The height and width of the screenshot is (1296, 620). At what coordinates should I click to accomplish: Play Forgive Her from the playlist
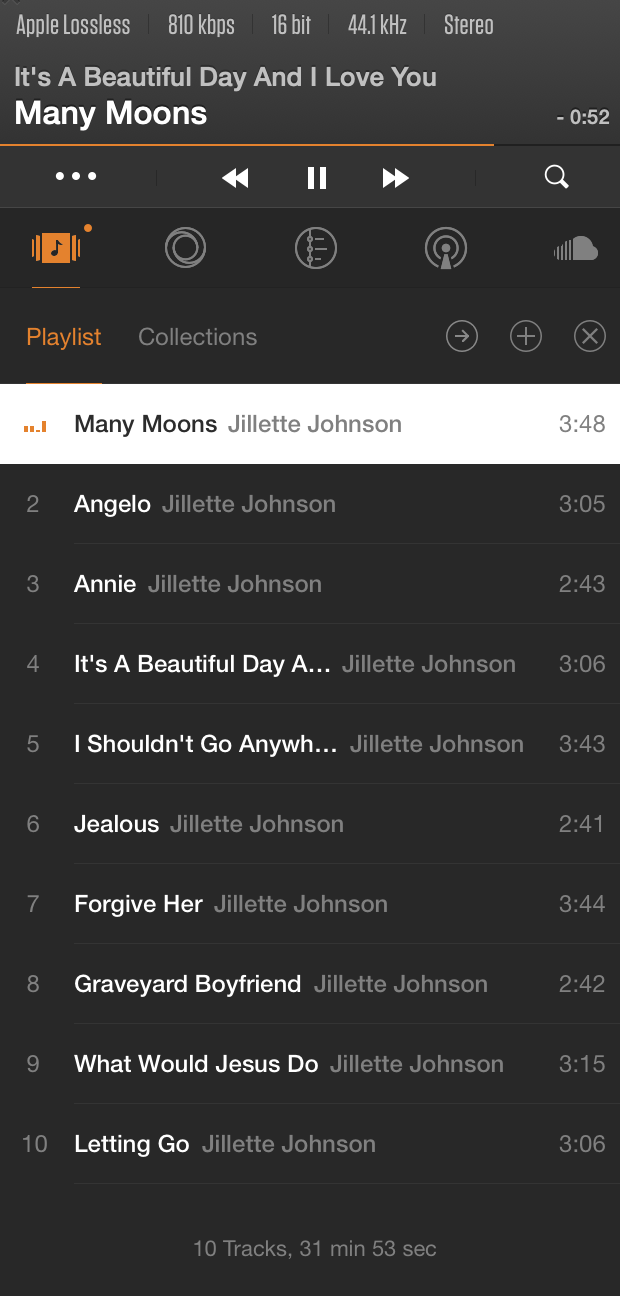tap(138, 904)
